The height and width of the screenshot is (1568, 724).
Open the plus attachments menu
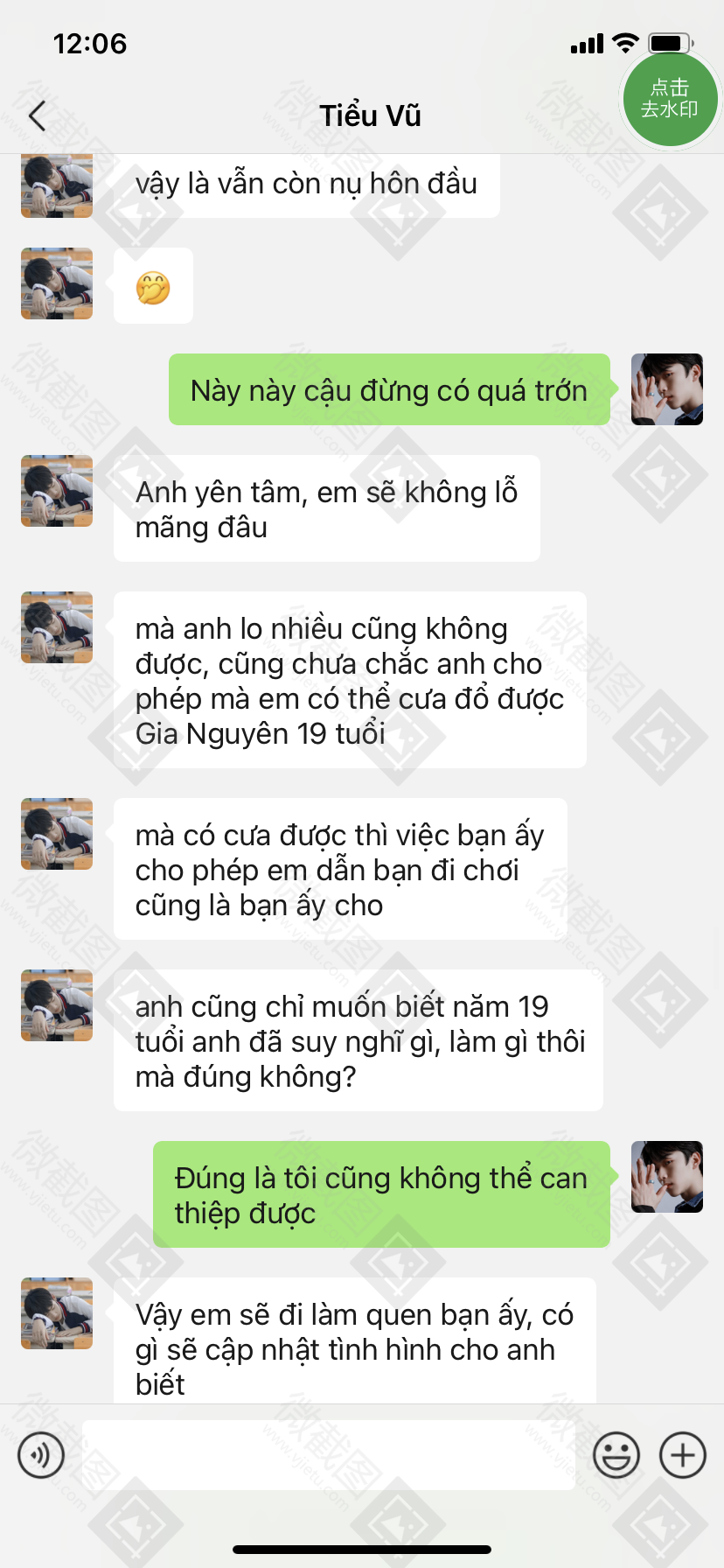[x=683, y=1456]
